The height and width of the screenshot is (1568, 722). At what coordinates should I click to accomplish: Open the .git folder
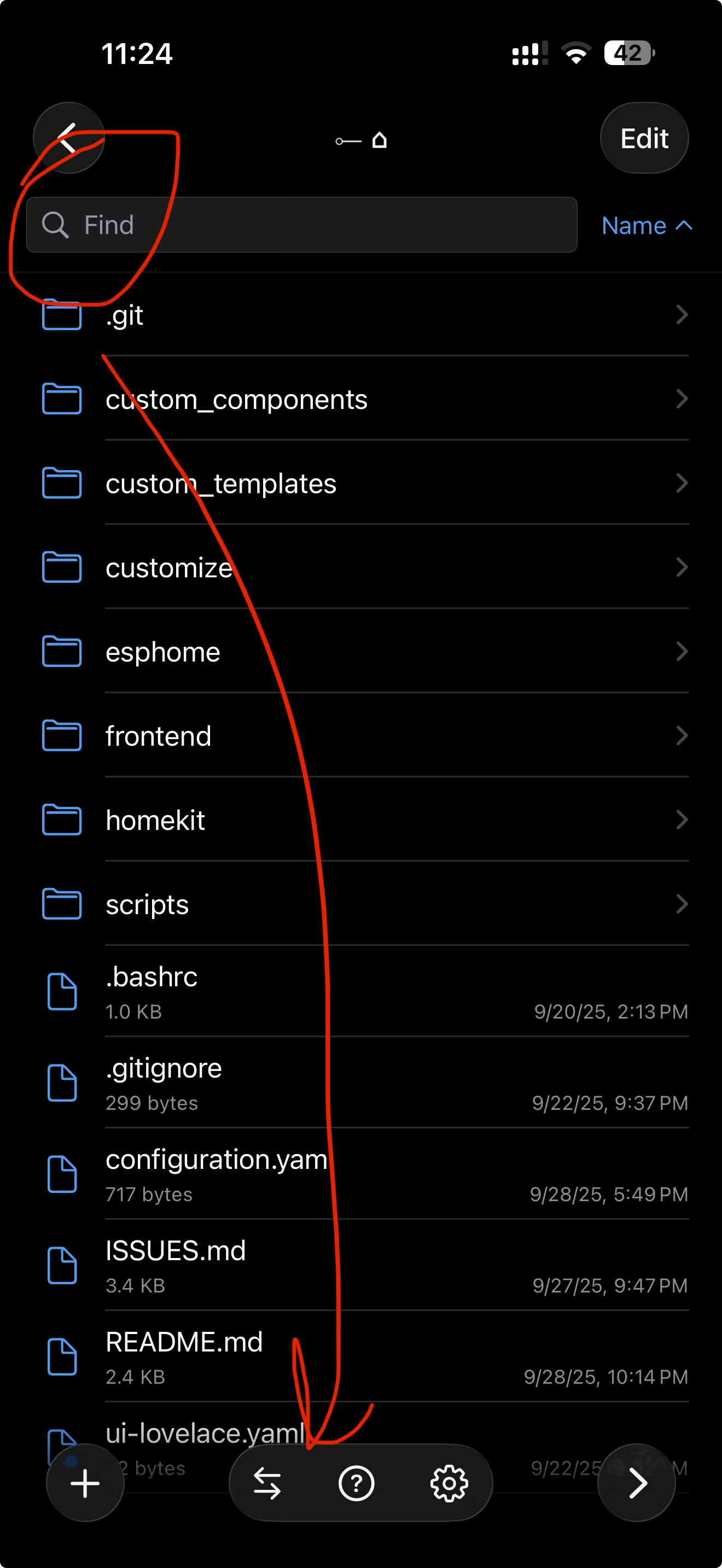pos(365,315)
